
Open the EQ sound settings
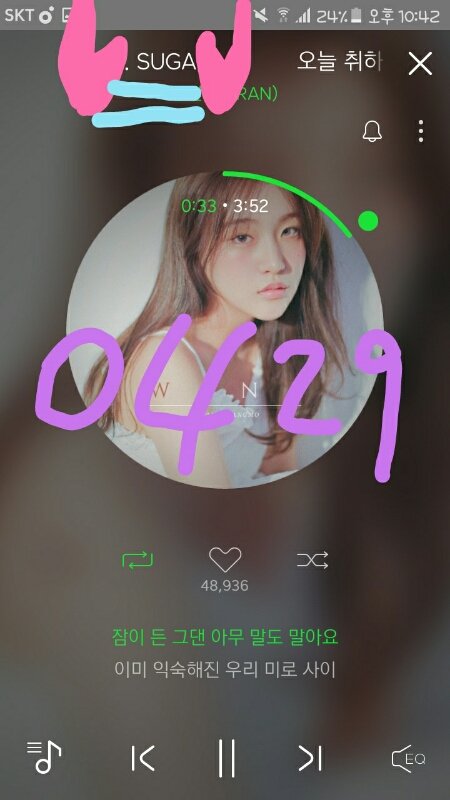click(x=408, y=759)
